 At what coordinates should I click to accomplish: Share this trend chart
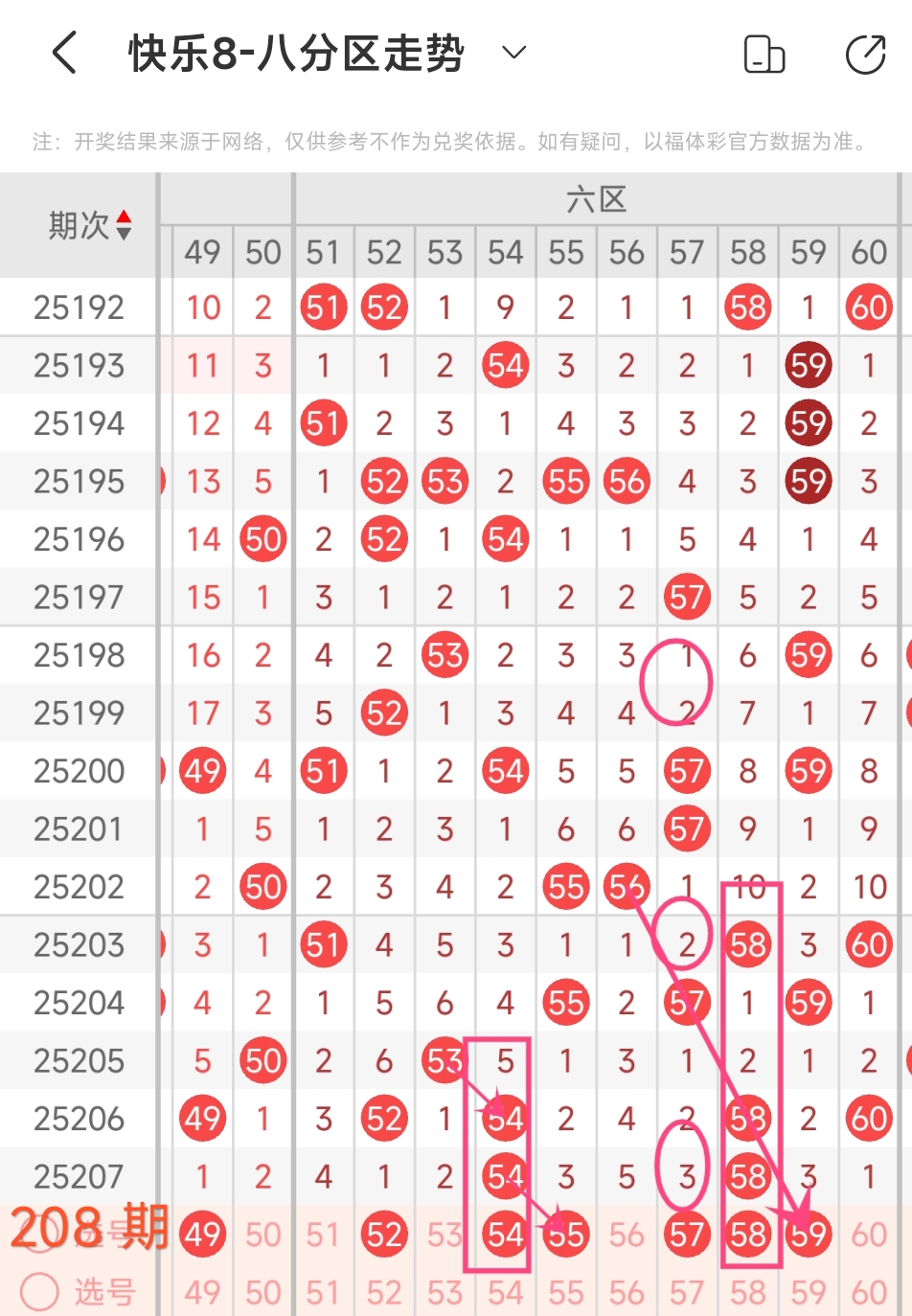pos(865,55)
